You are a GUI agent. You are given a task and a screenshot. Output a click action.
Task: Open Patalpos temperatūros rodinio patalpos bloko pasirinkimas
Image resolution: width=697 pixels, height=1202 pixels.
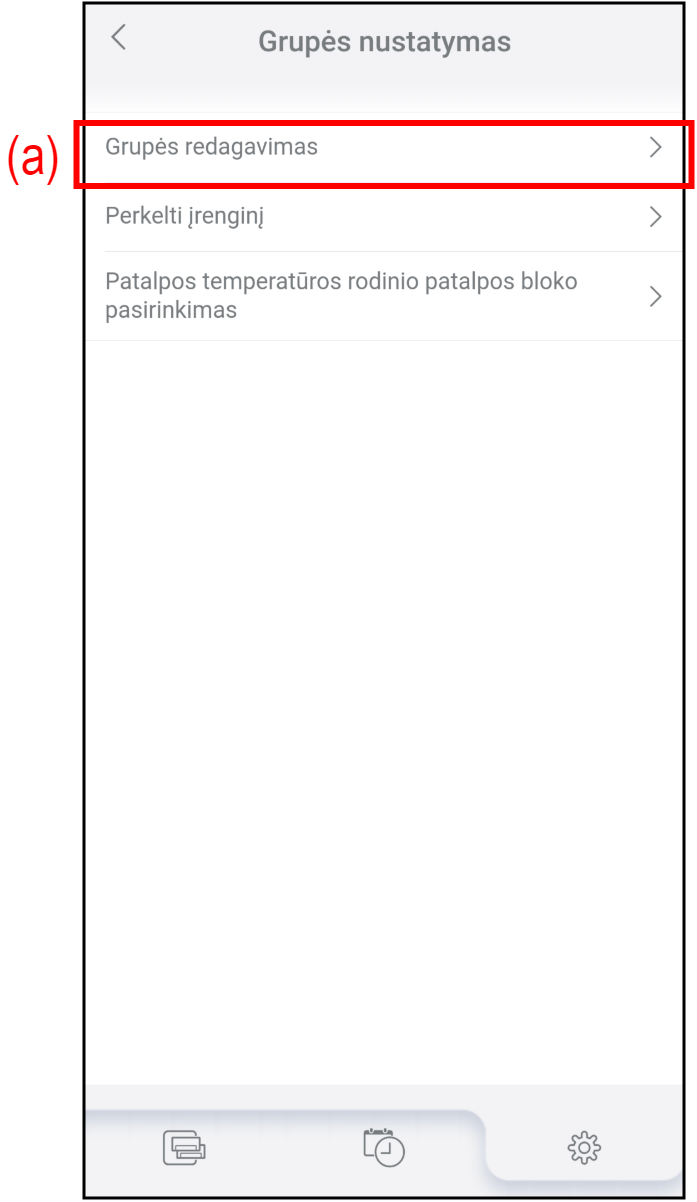pyautogui.click(x=384, y=296)
